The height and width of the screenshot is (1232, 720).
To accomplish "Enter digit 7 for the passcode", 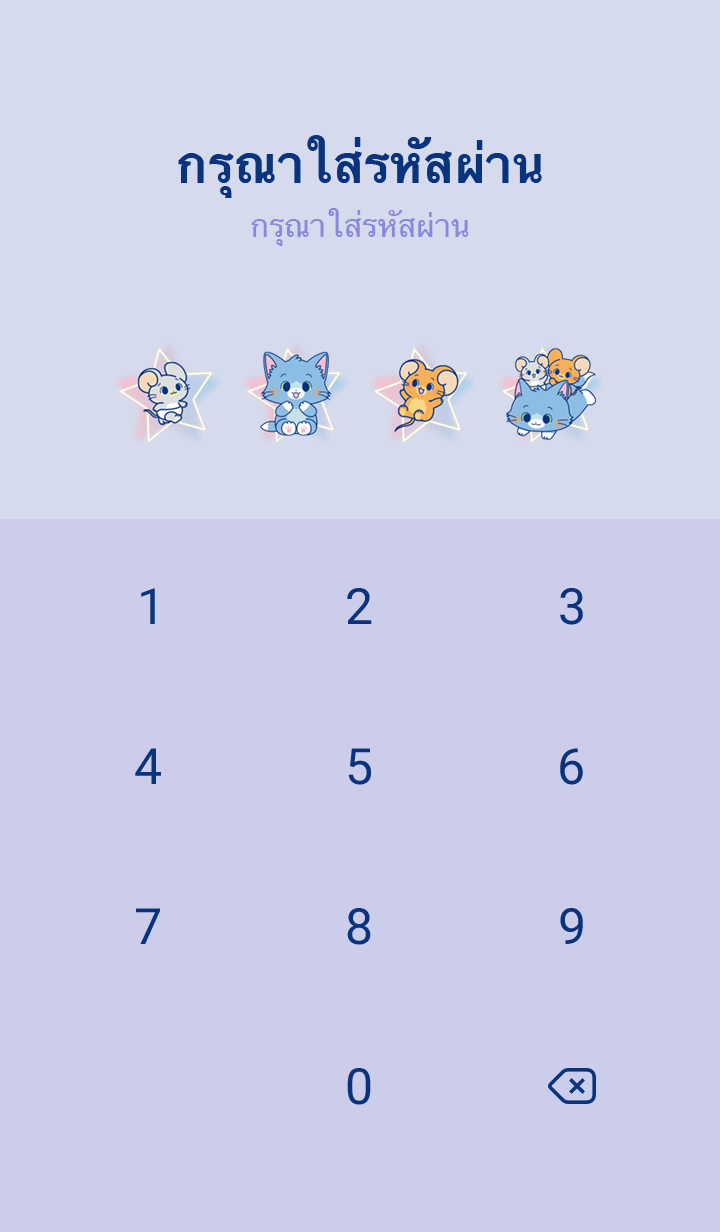I will click(x=148, y=927).
